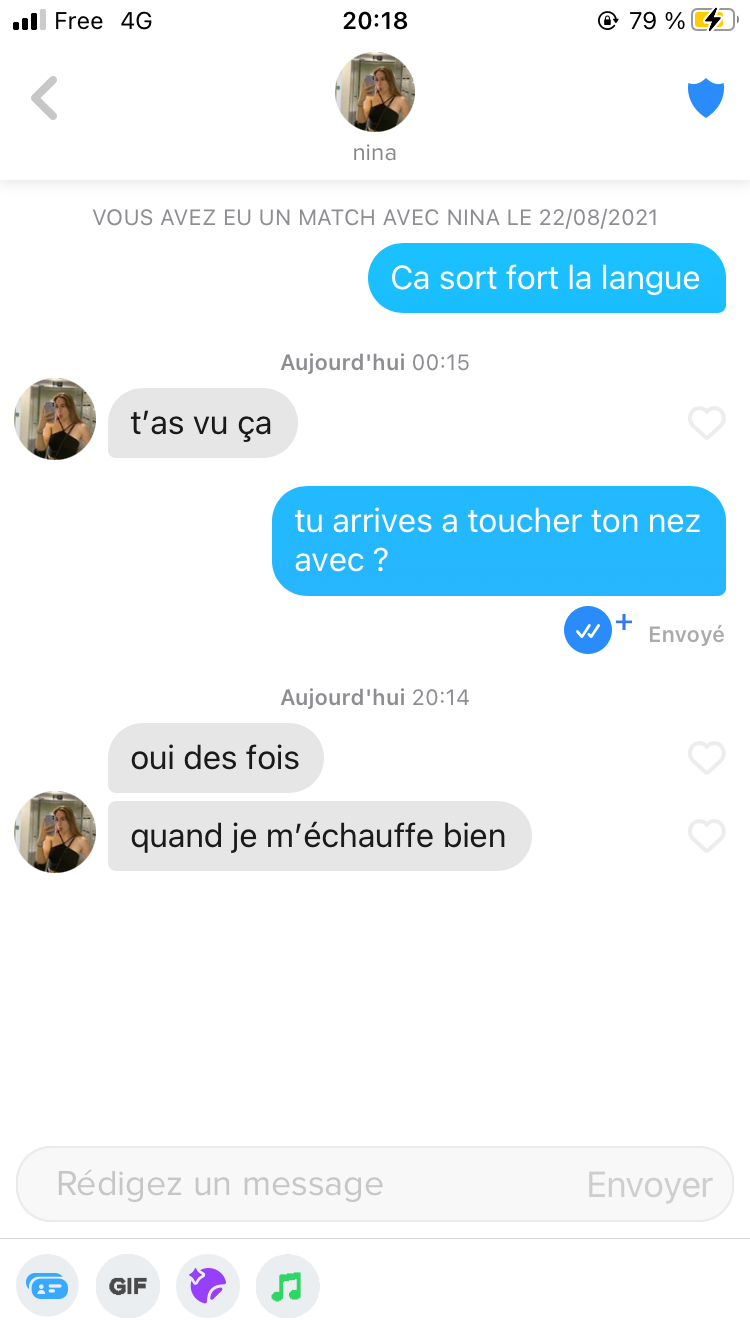Viewport: 750px width, 1334px height.
Task: Open the contact card sharing icon
Action: pos(47,1285)
